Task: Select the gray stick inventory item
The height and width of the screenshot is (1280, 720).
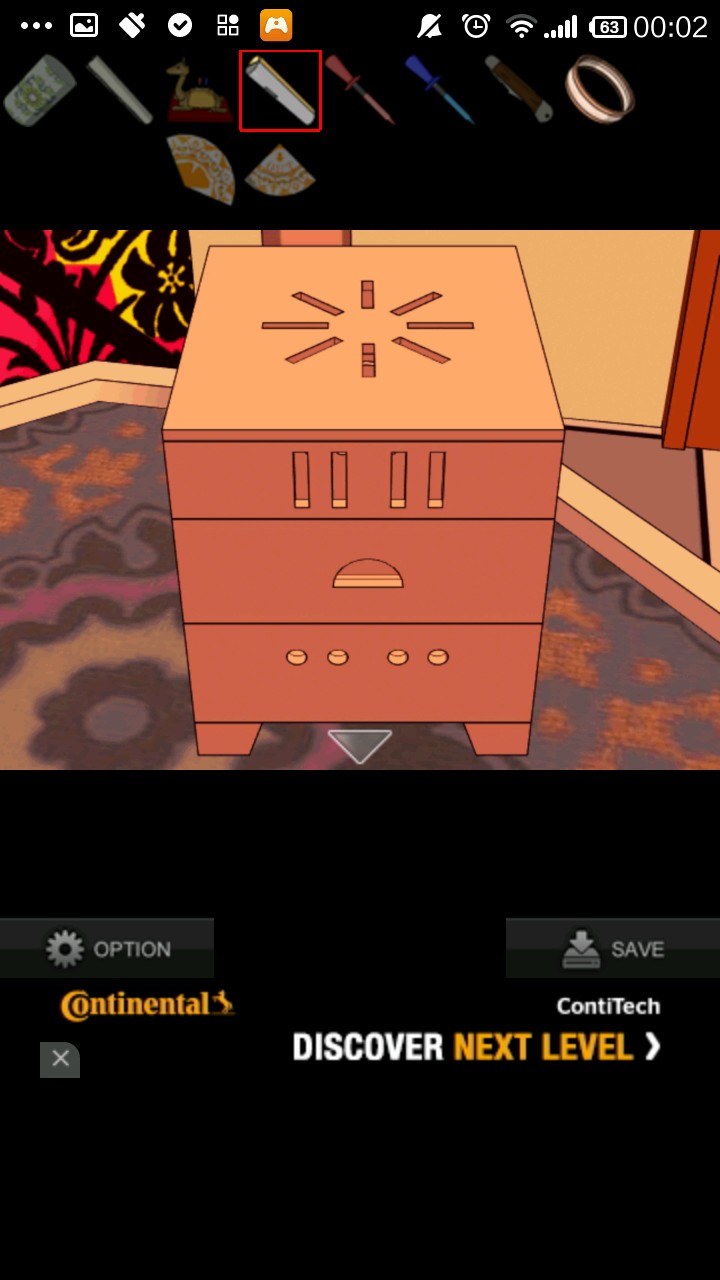Action: 119,90
